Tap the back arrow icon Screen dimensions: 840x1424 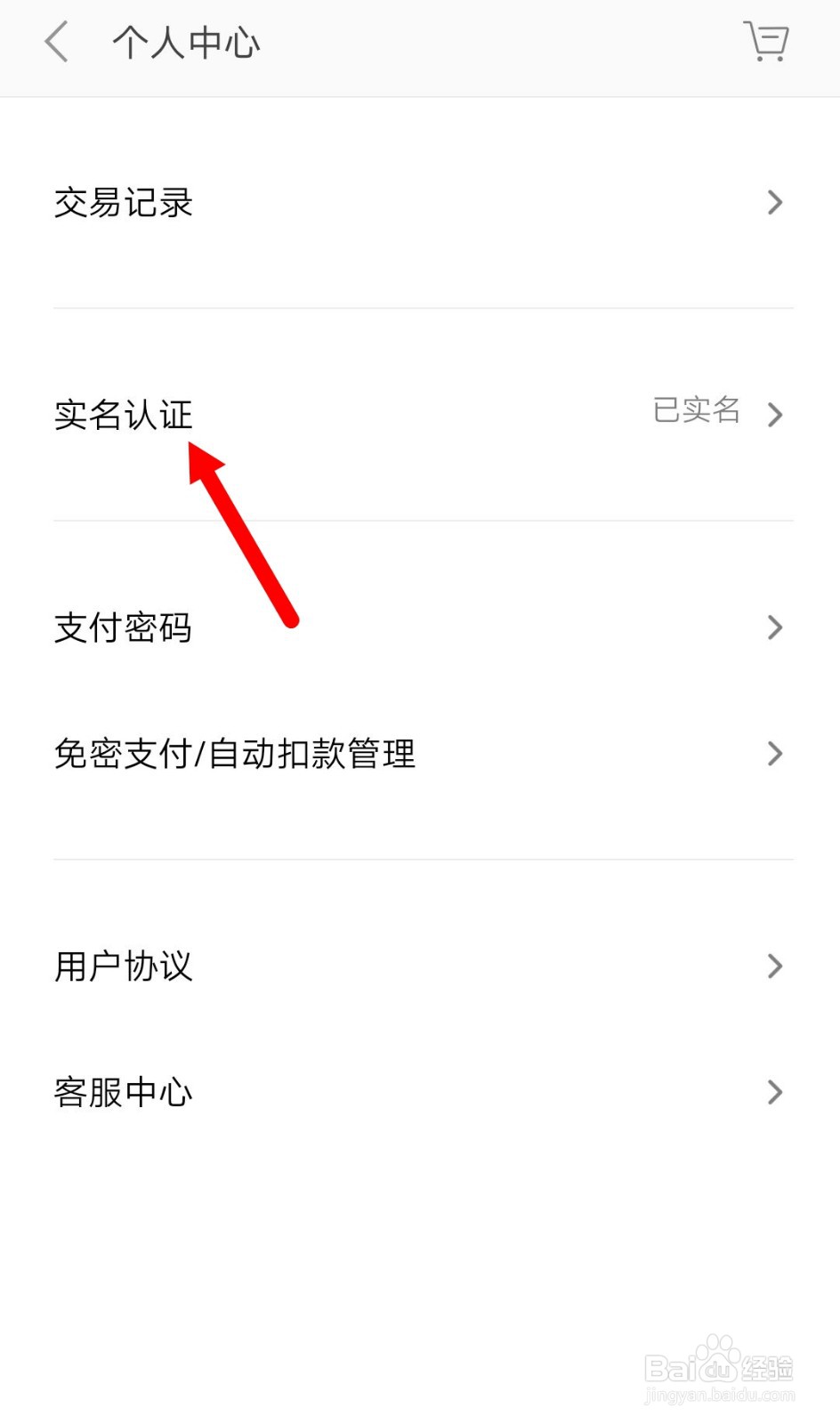(x=56, y=42)
